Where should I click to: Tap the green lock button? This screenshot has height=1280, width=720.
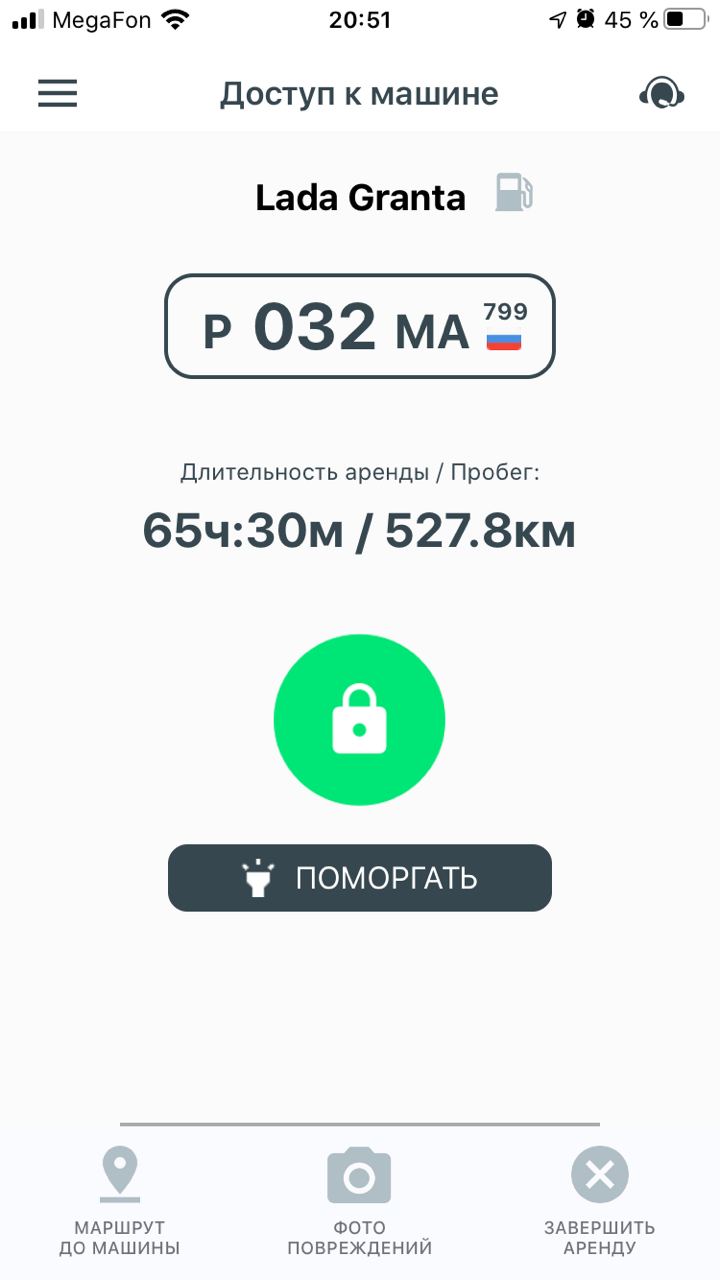coord(359,720)
